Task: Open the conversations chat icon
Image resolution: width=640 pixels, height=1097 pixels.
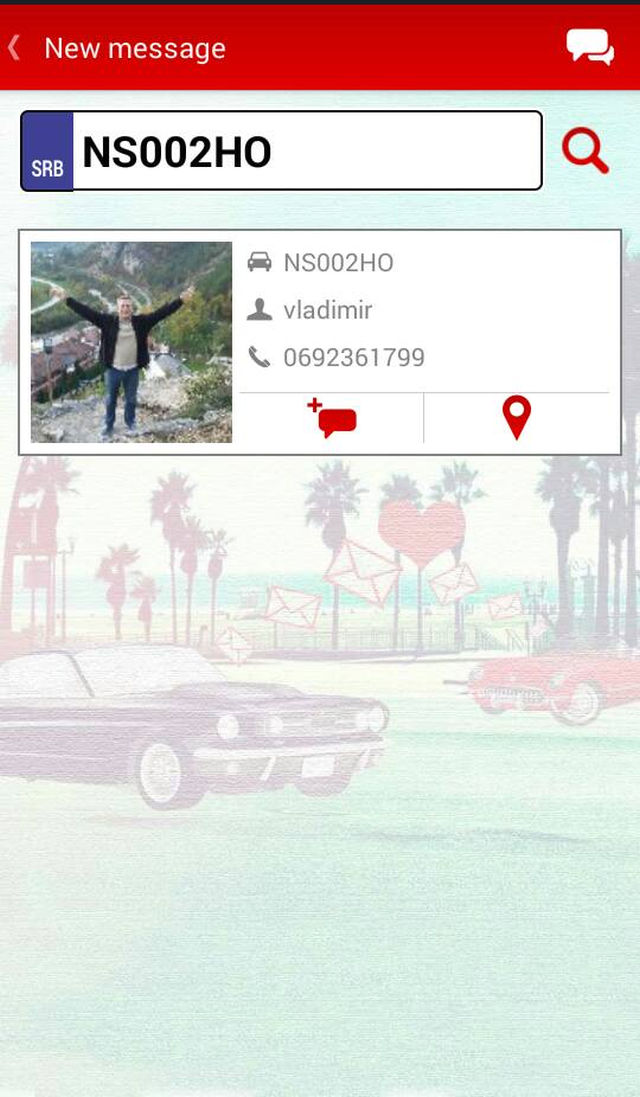Action: click(590, 48)
